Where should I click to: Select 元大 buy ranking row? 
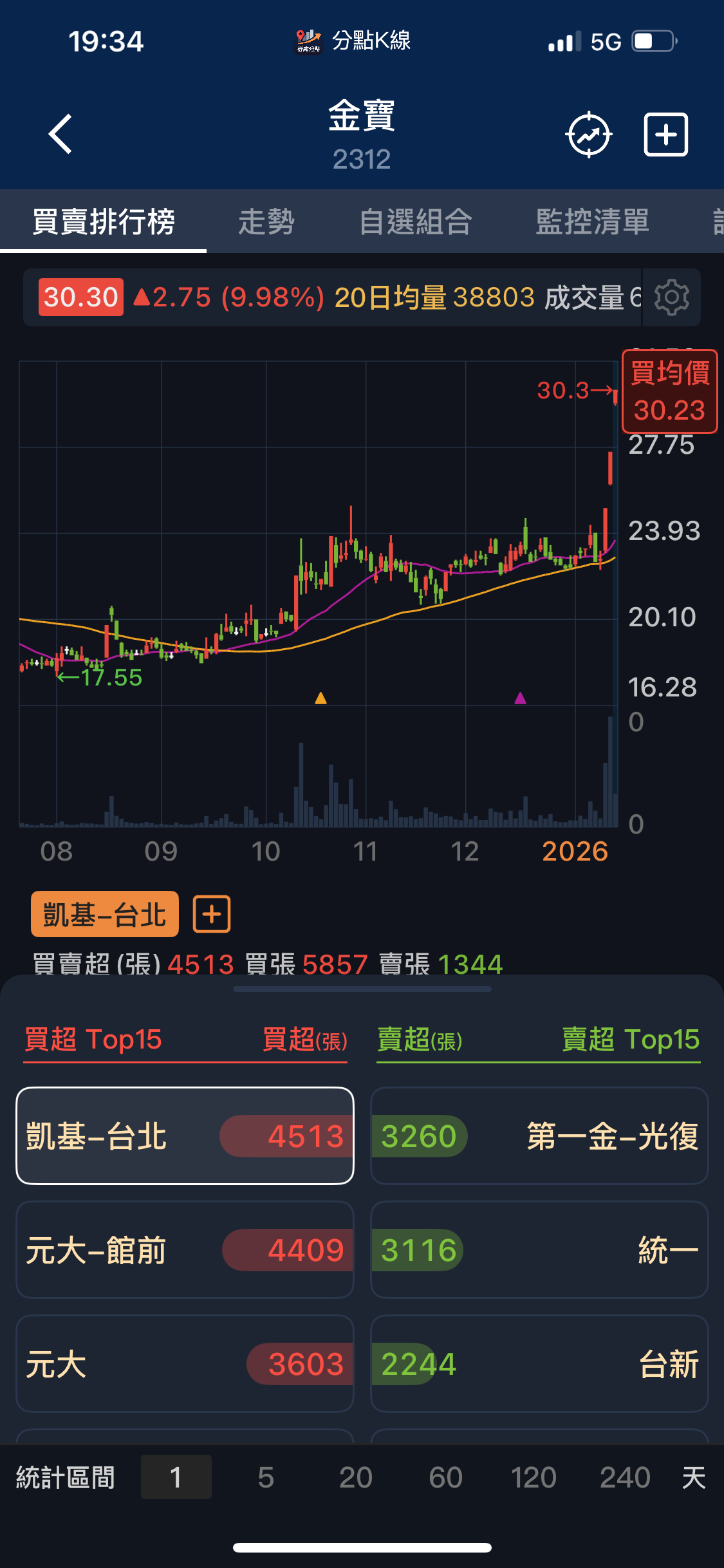coord(185,1364)
